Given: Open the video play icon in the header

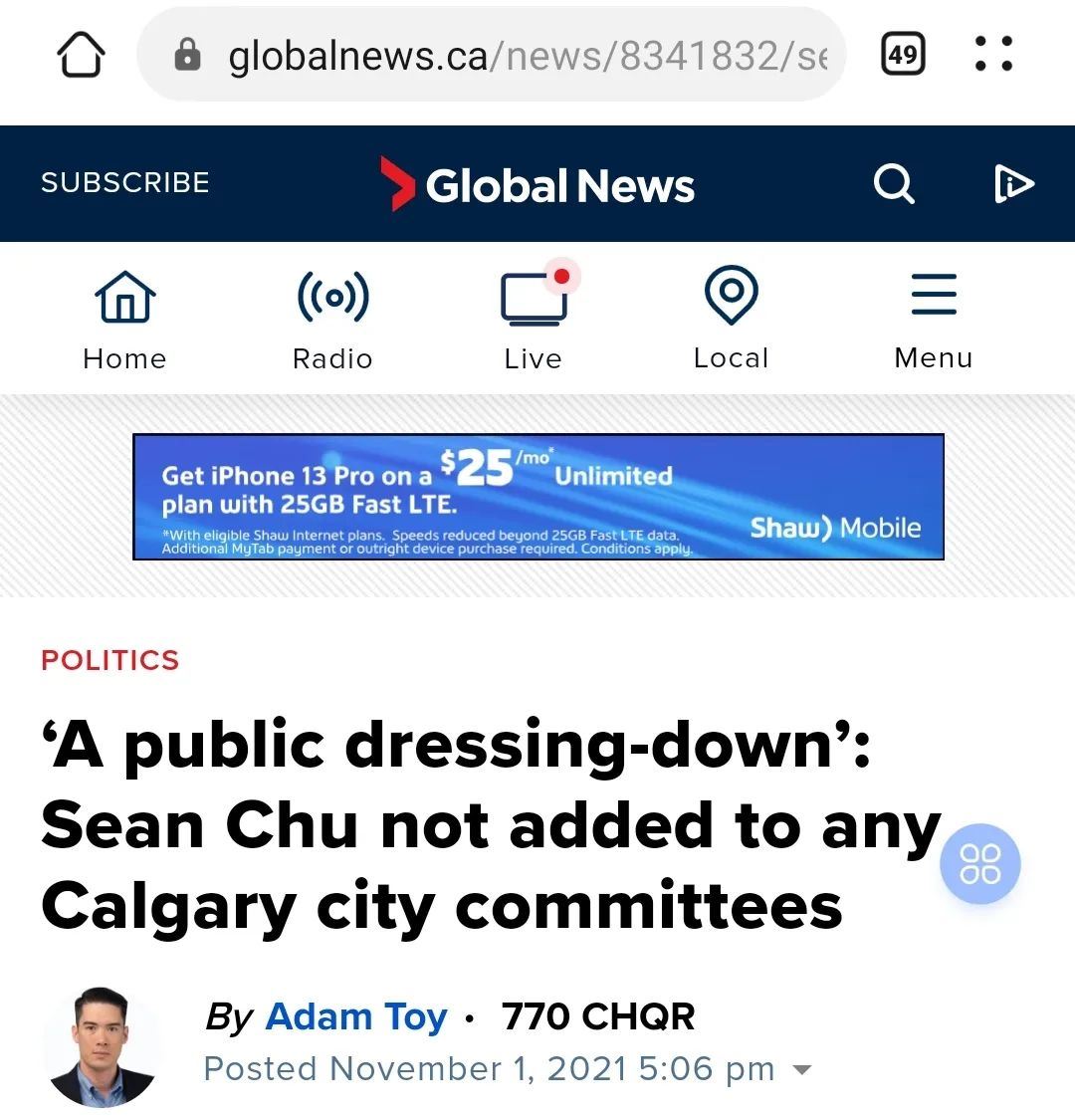Looking at the screenshot, I should coord(1014,184).
